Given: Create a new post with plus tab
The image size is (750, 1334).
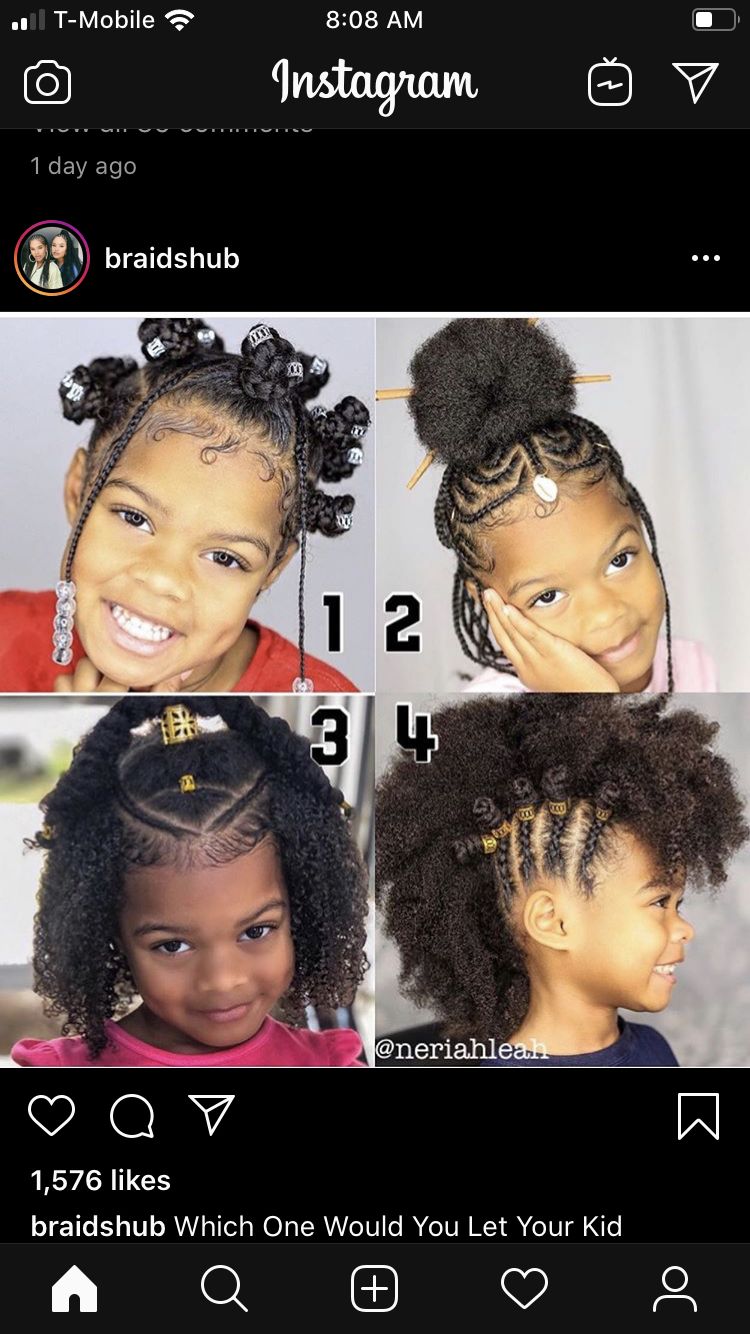Looking at the screenshot, I should [375, 1288].
